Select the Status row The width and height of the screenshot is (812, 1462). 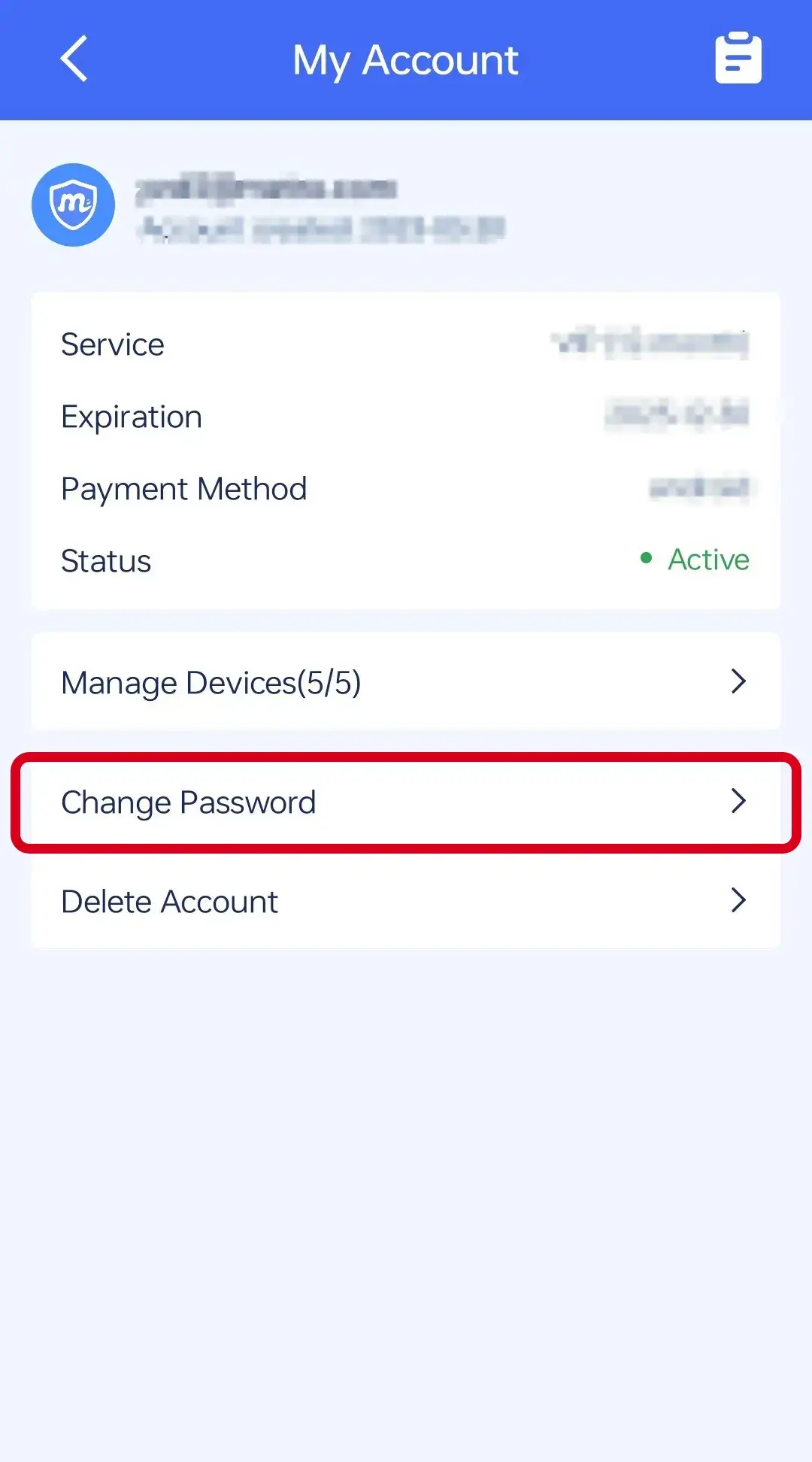point(105,560)
